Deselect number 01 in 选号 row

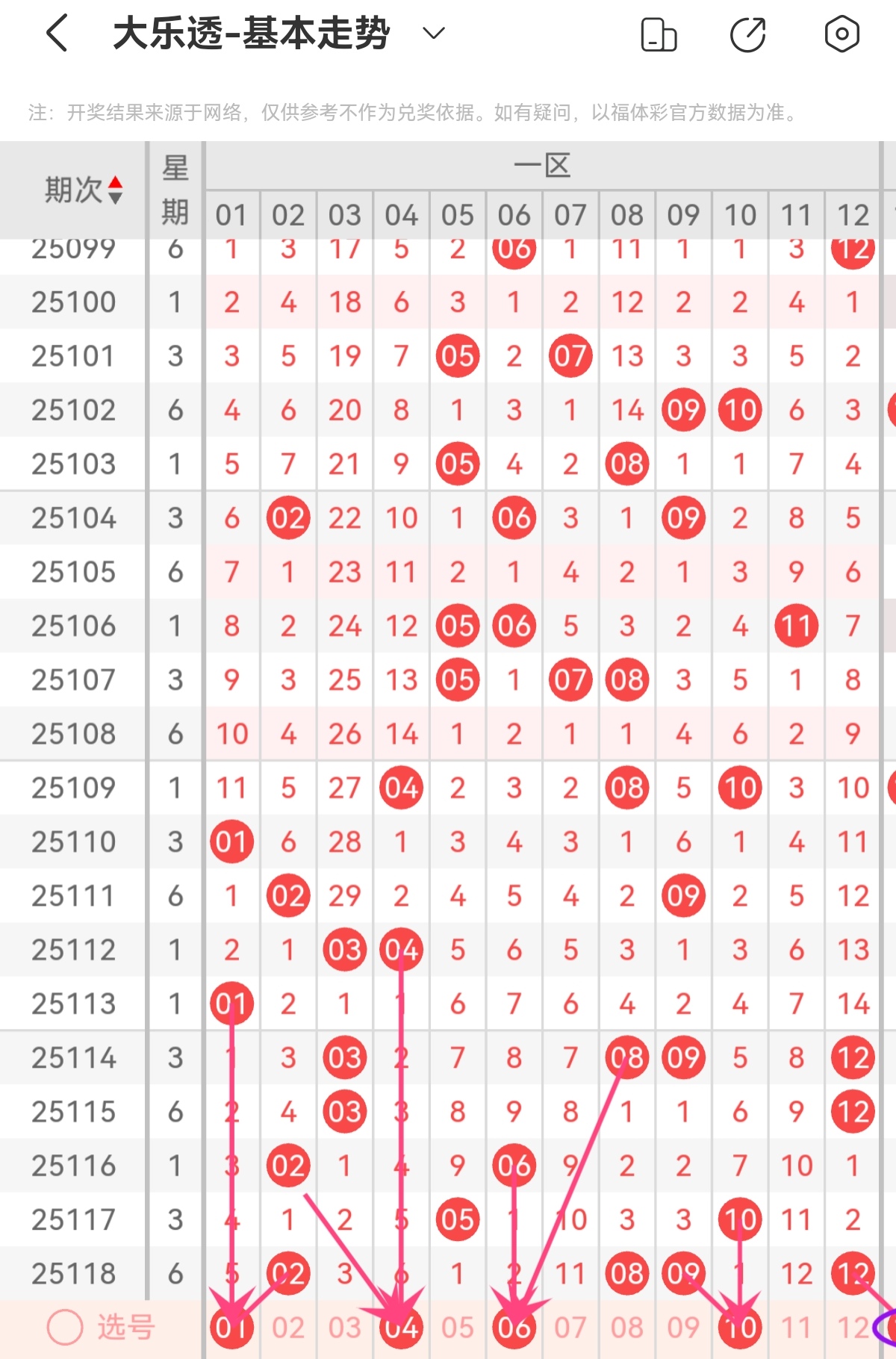(231, 1327)
